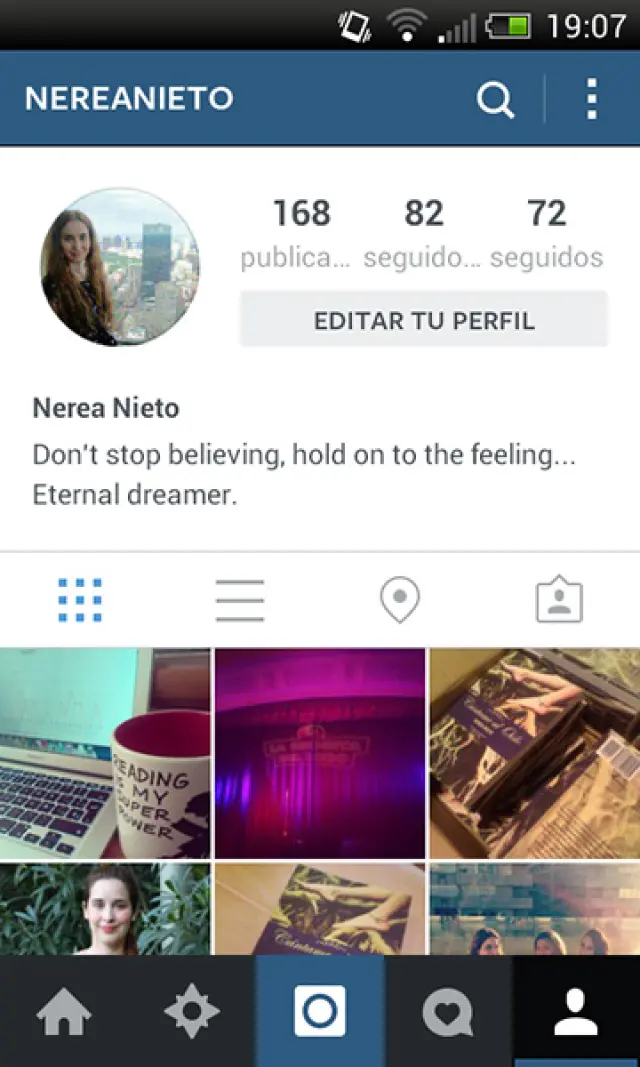This screenshot has width=640, height=1067.
Task: Switch to the grid view tab
Action: click(80, 601)
